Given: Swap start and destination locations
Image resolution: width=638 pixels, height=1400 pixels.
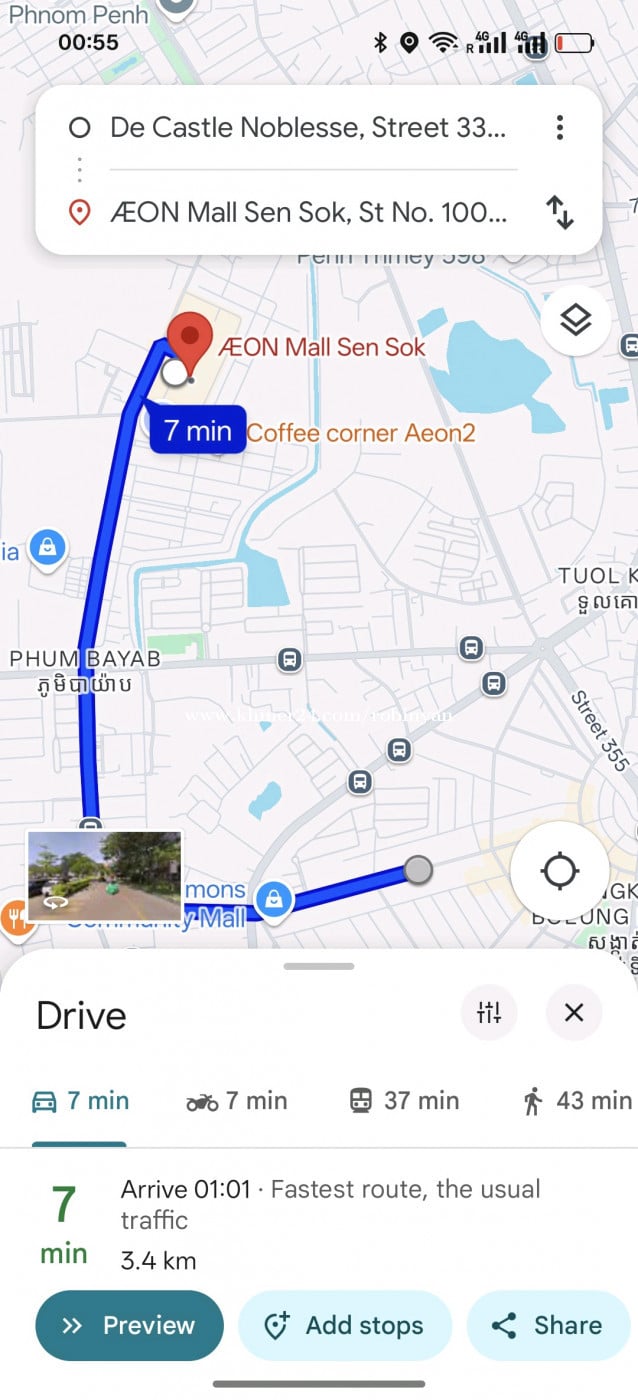Looking at the screenshot, I should [560, 212].
